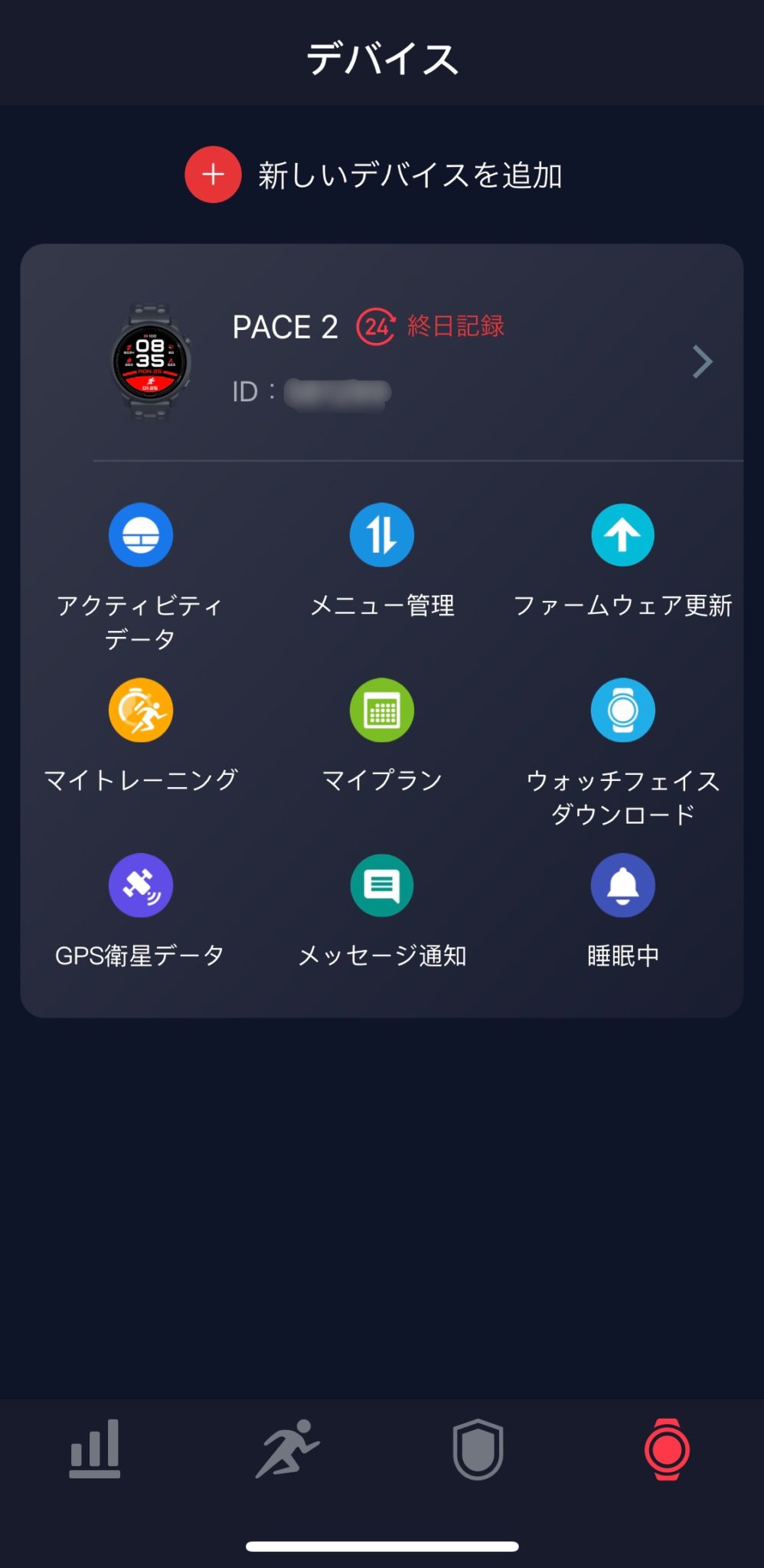
Task: Open メニュー管理
Action: click(381, 535)
